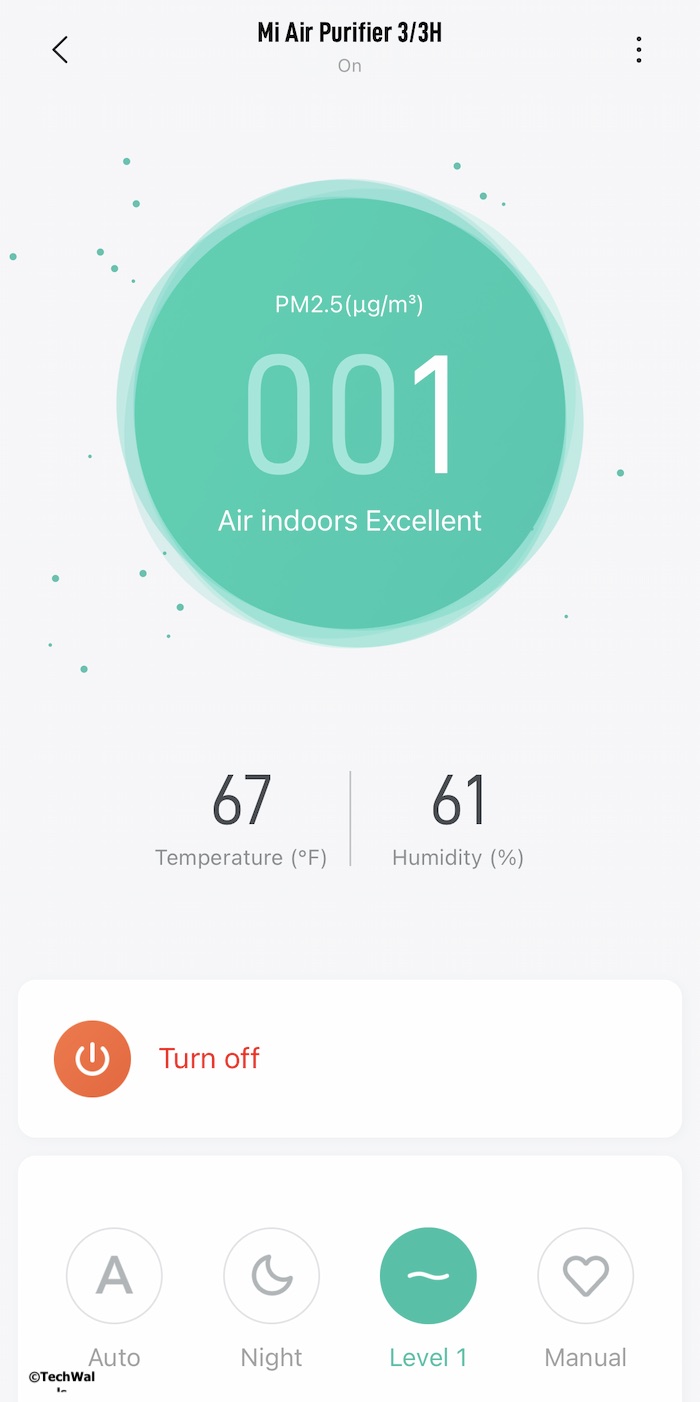Activate Manual favorite mode

coord(586,1276)
